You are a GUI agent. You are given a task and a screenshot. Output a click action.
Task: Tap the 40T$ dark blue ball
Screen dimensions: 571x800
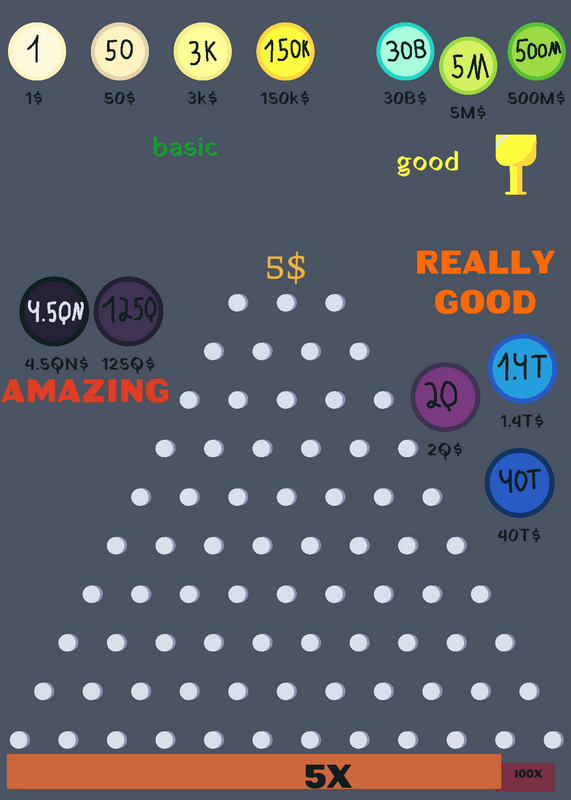pyautogui.click(x=519, y=483)
